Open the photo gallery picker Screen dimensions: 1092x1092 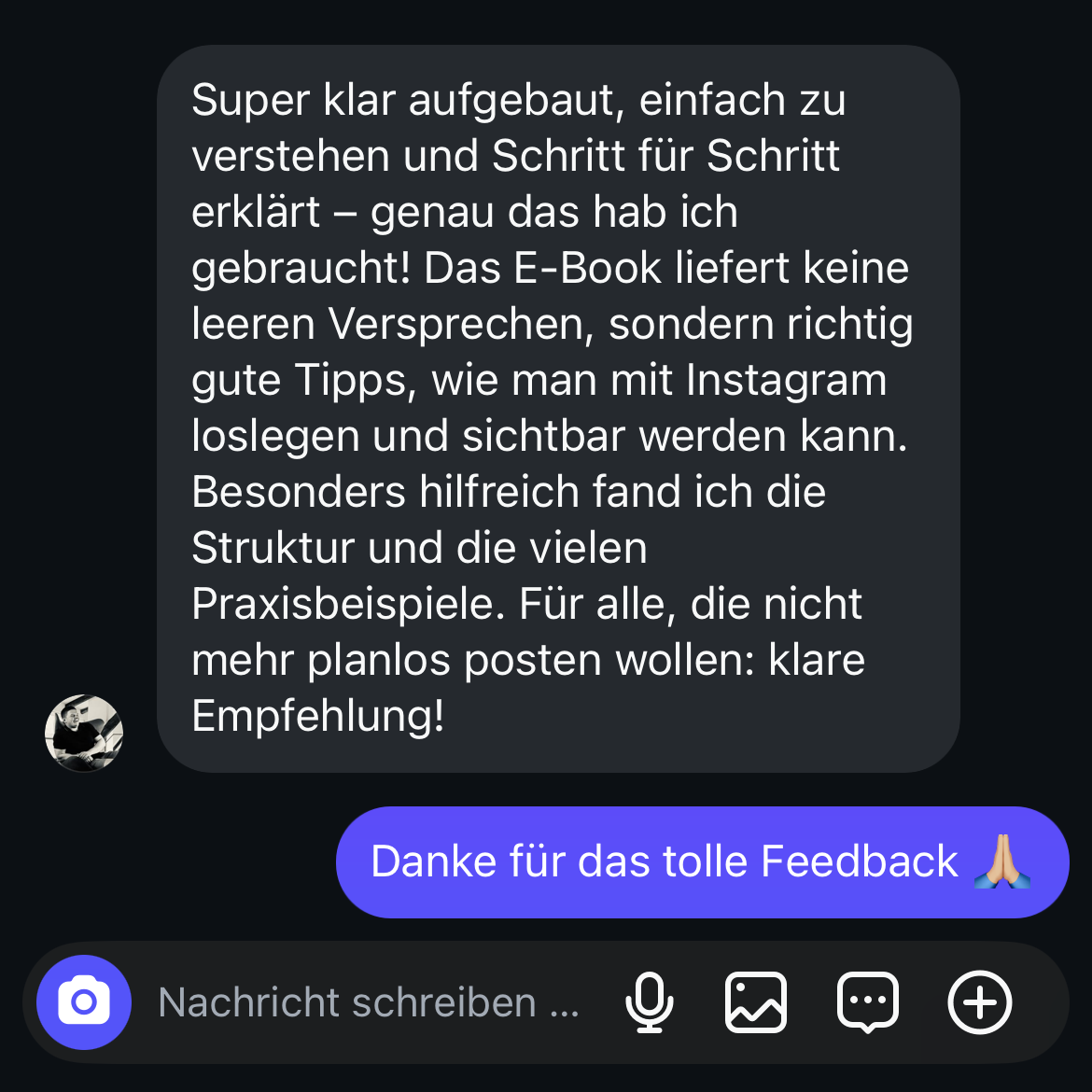756,1002
